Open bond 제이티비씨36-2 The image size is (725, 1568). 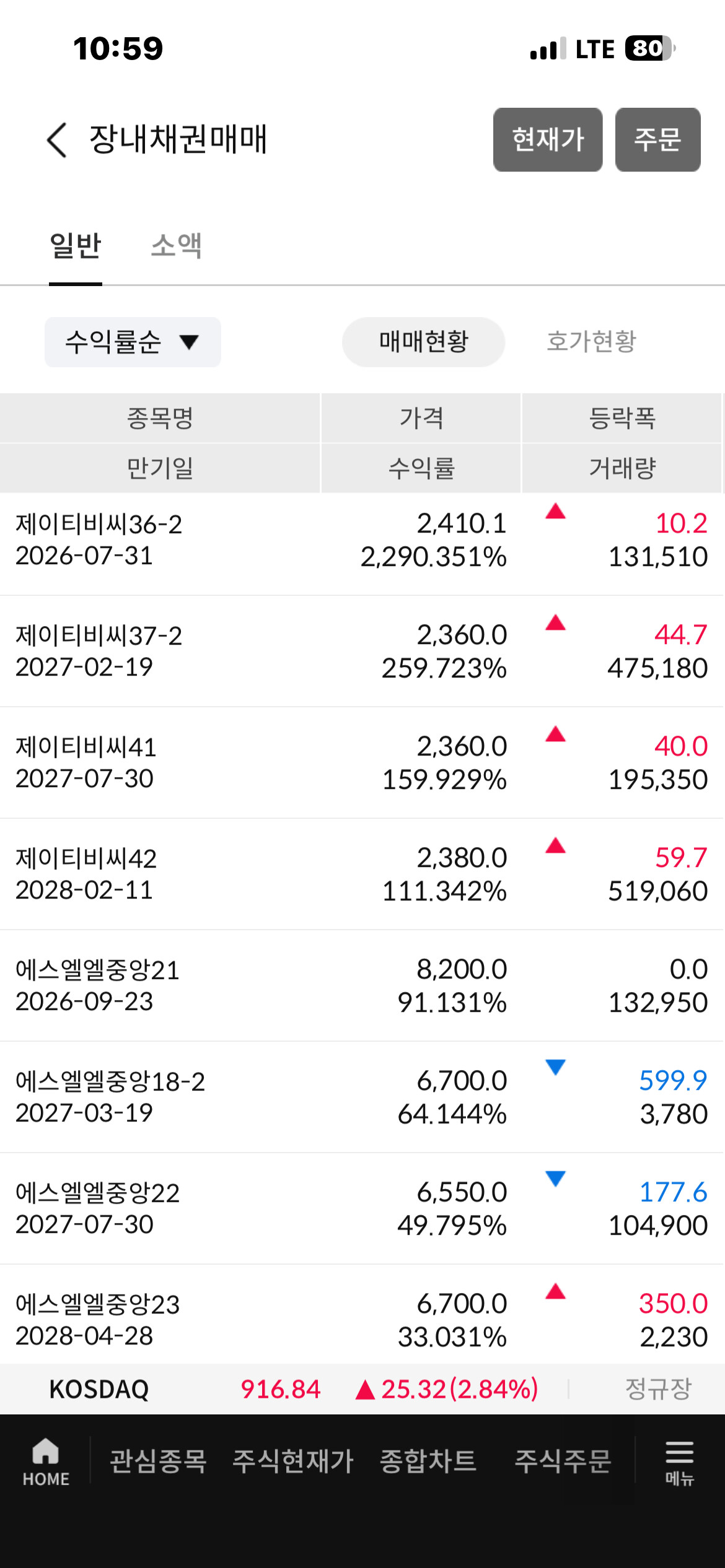click(362, 540)
